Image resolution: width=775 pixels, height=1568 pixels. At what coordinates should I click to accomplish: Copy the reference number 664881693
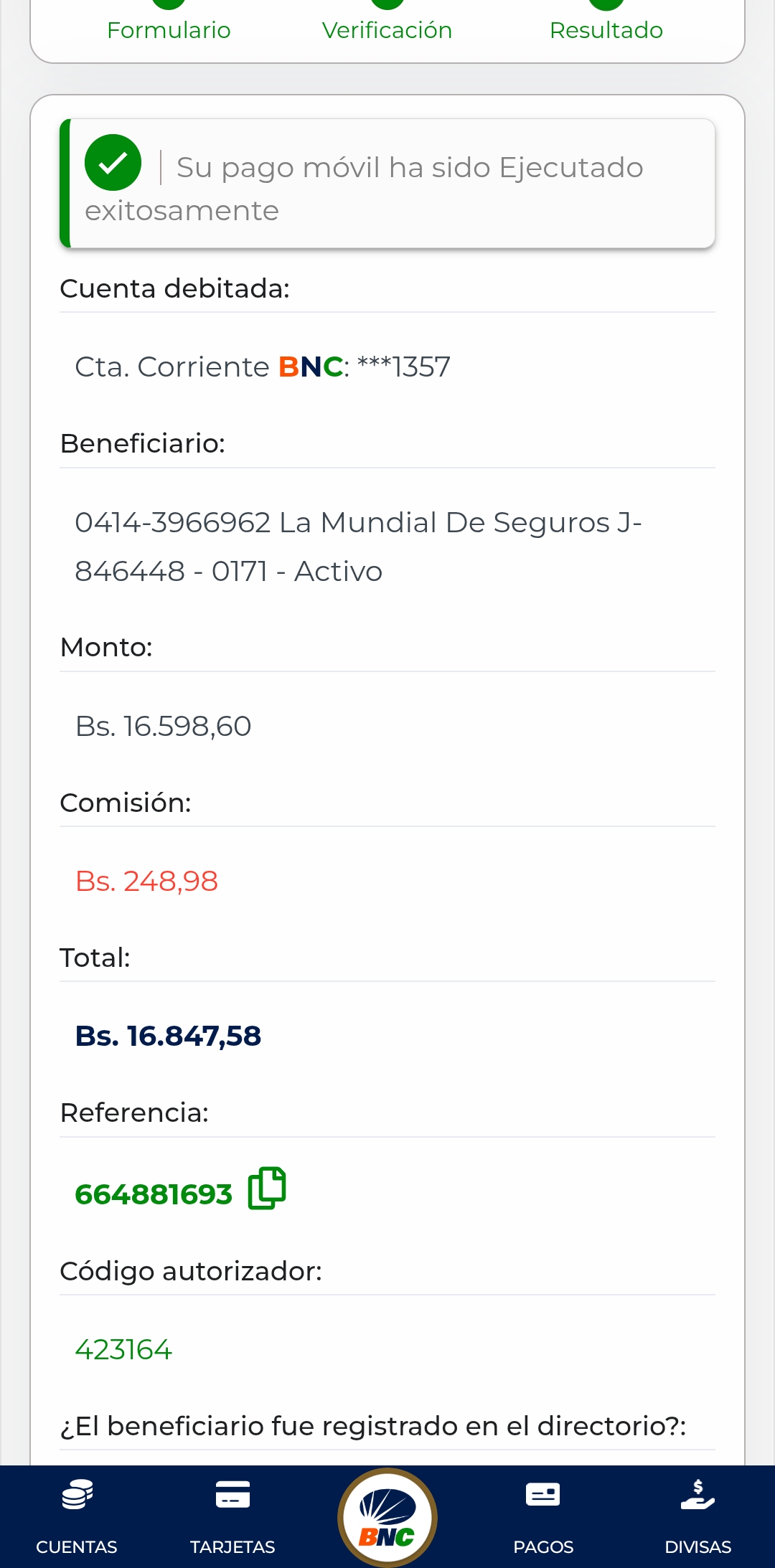[266, 1189]
